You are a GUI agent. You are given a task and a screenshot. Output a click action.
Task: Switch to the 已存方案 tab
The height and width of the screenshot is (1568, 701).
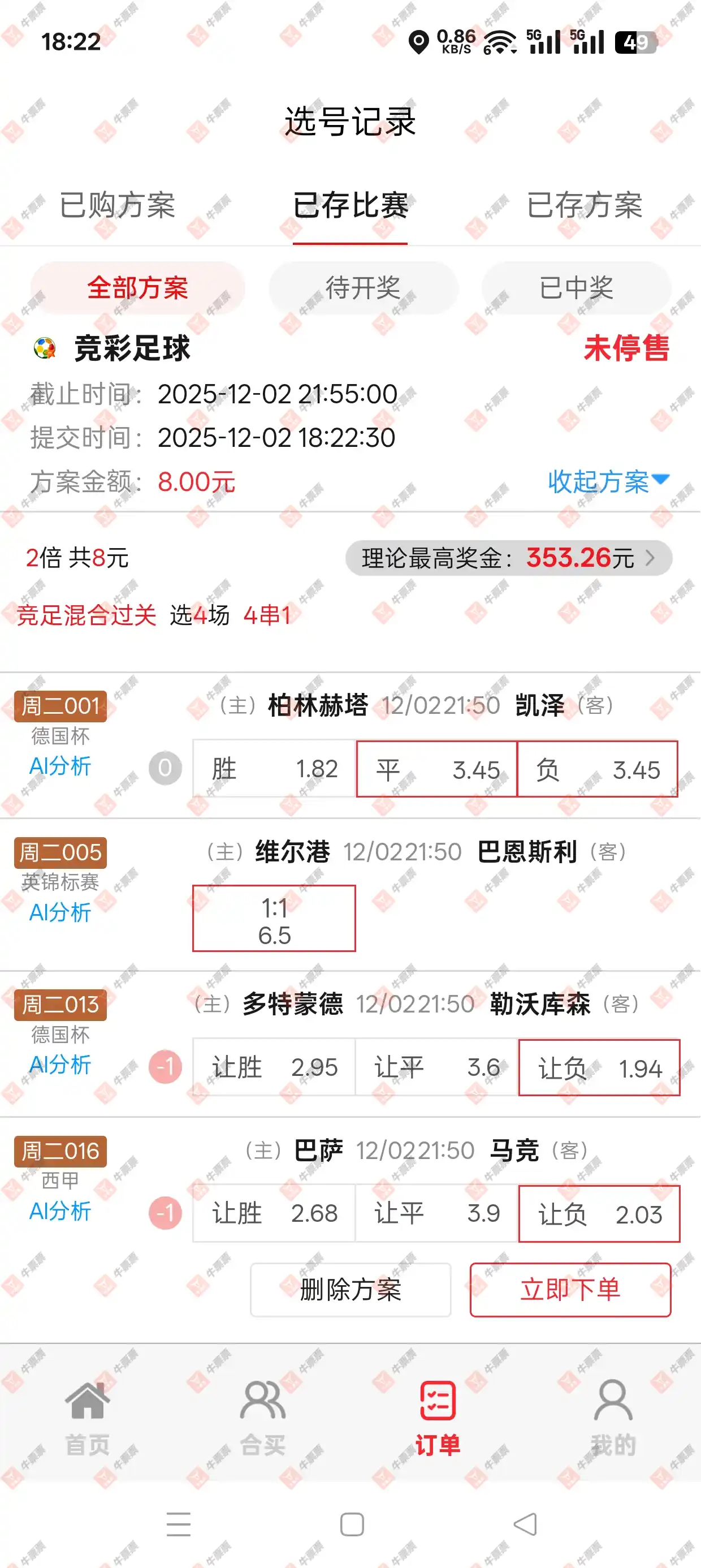[584, 205]
